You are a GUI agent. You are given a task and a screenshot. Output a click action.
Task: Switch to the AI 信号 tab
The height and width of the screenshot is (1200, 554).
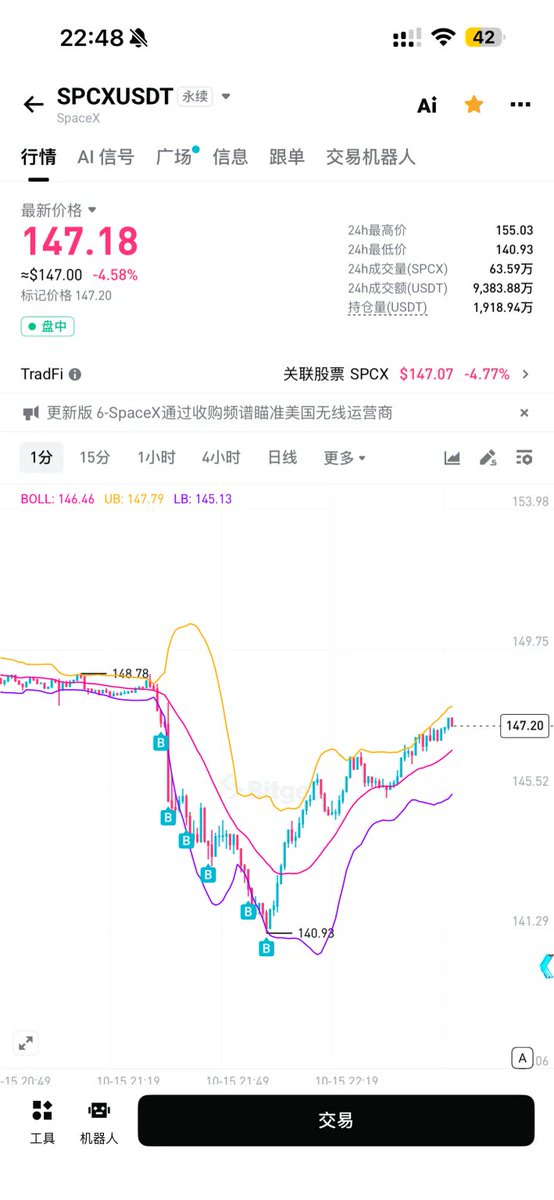106,157
